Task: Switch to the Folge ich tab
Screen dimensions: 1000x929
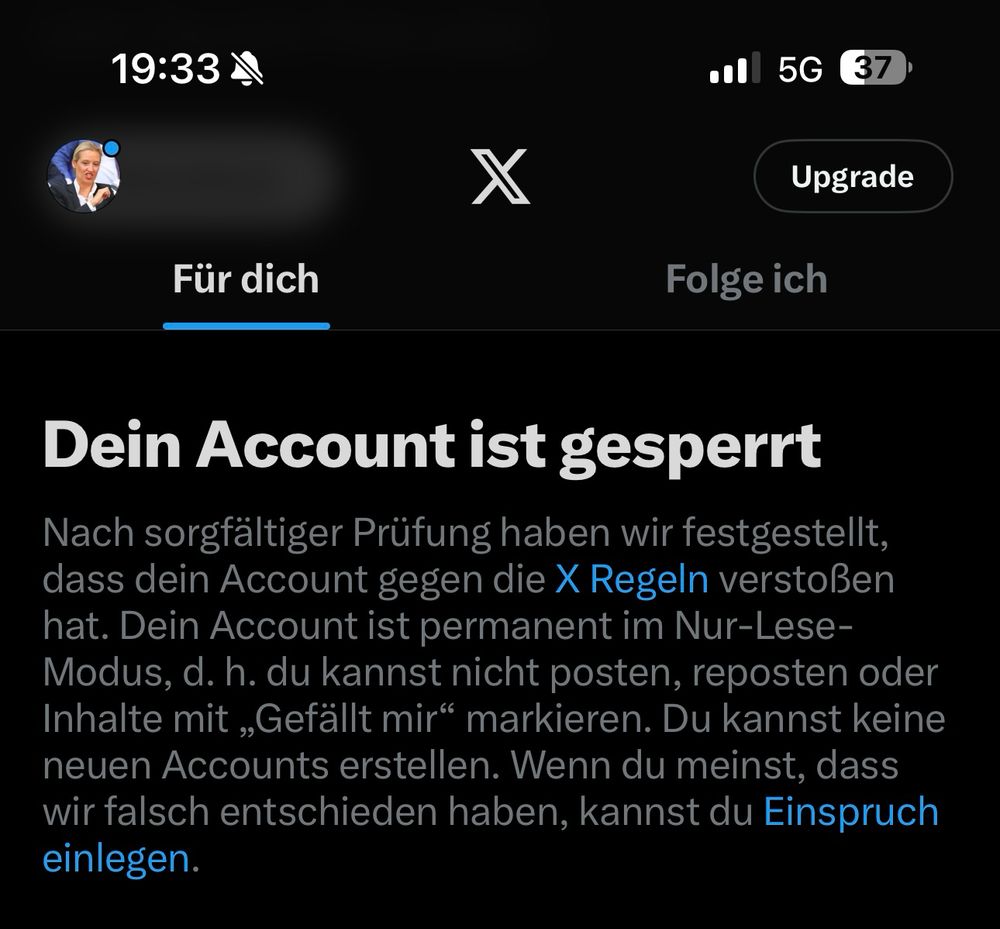Action: tap(746, 279)
